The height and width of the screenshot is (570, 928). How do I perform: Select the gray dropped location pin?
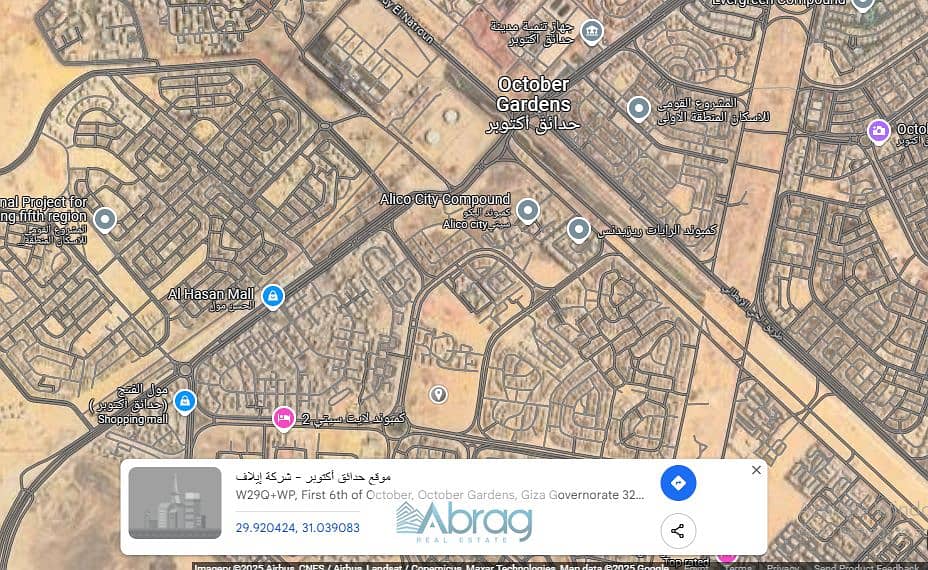coord(438,395)
